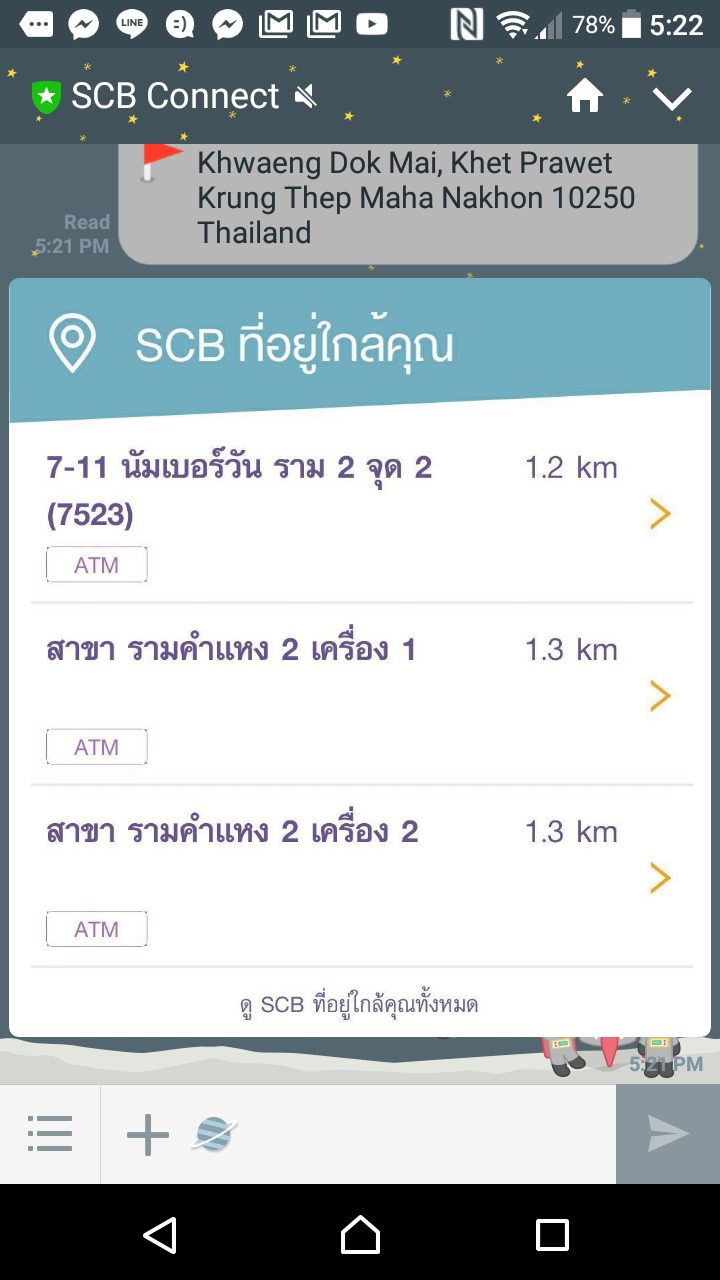Open recent apps from the navigation bar

coord(552,1235)
